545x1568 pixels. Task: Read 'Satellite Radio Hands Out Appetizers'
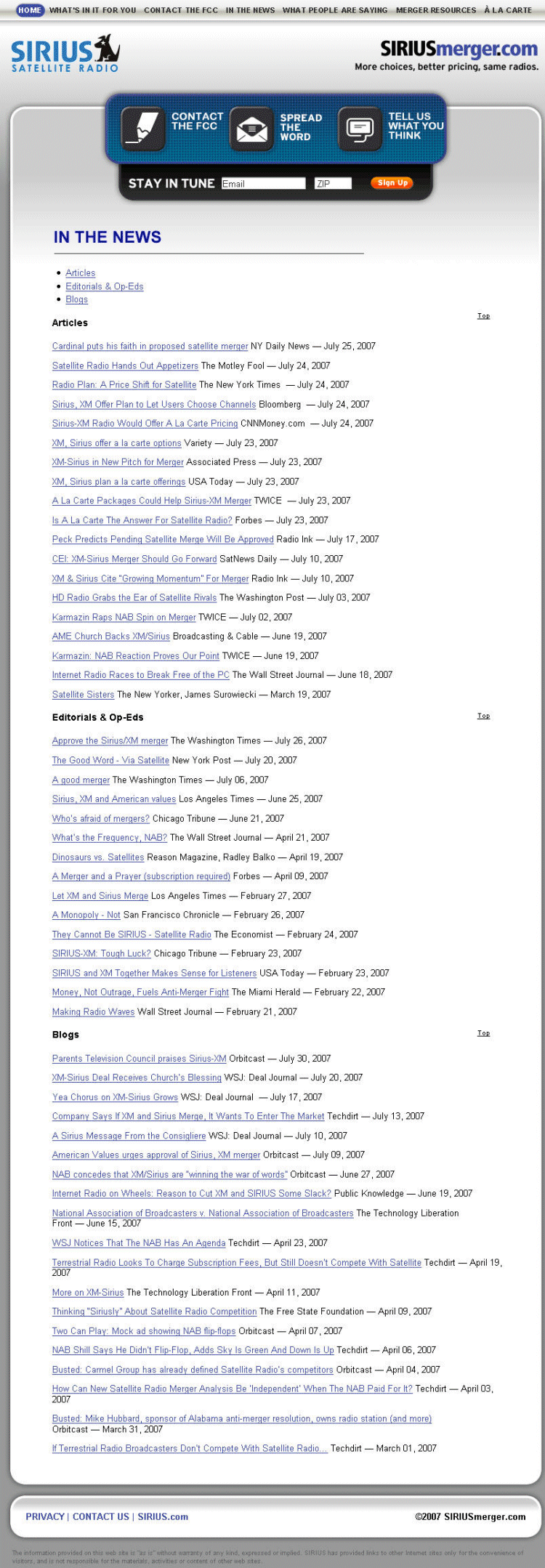click(x=125, y=365)
